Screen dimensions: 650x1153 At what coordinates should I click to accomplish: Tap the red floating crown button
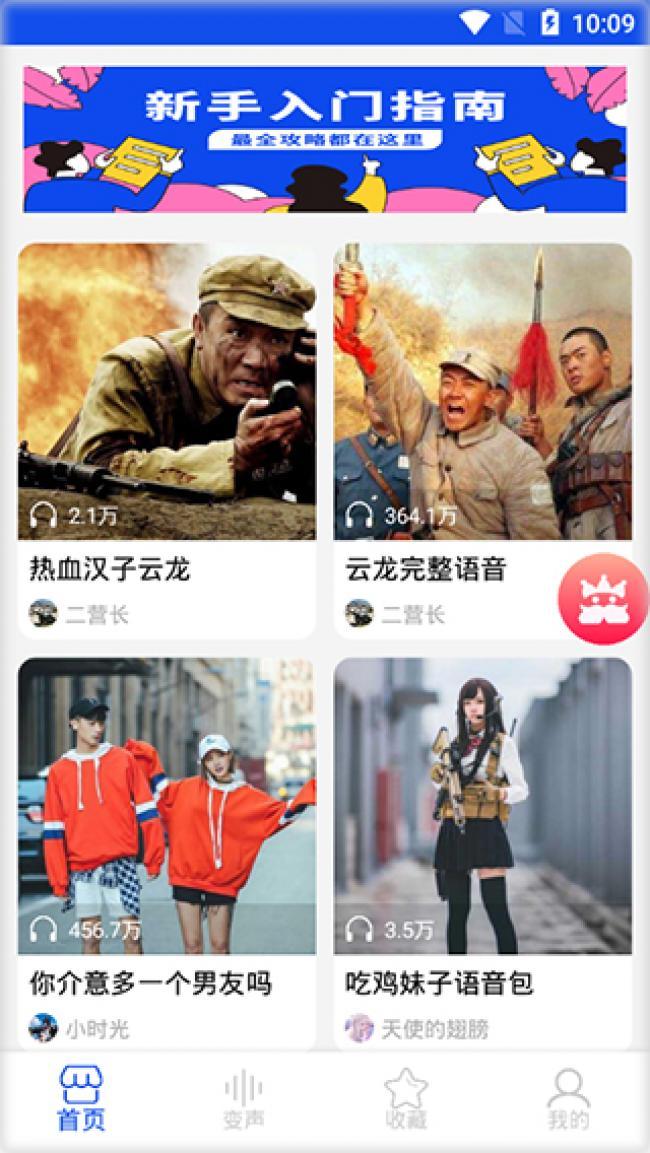click(x=603, y=598)
